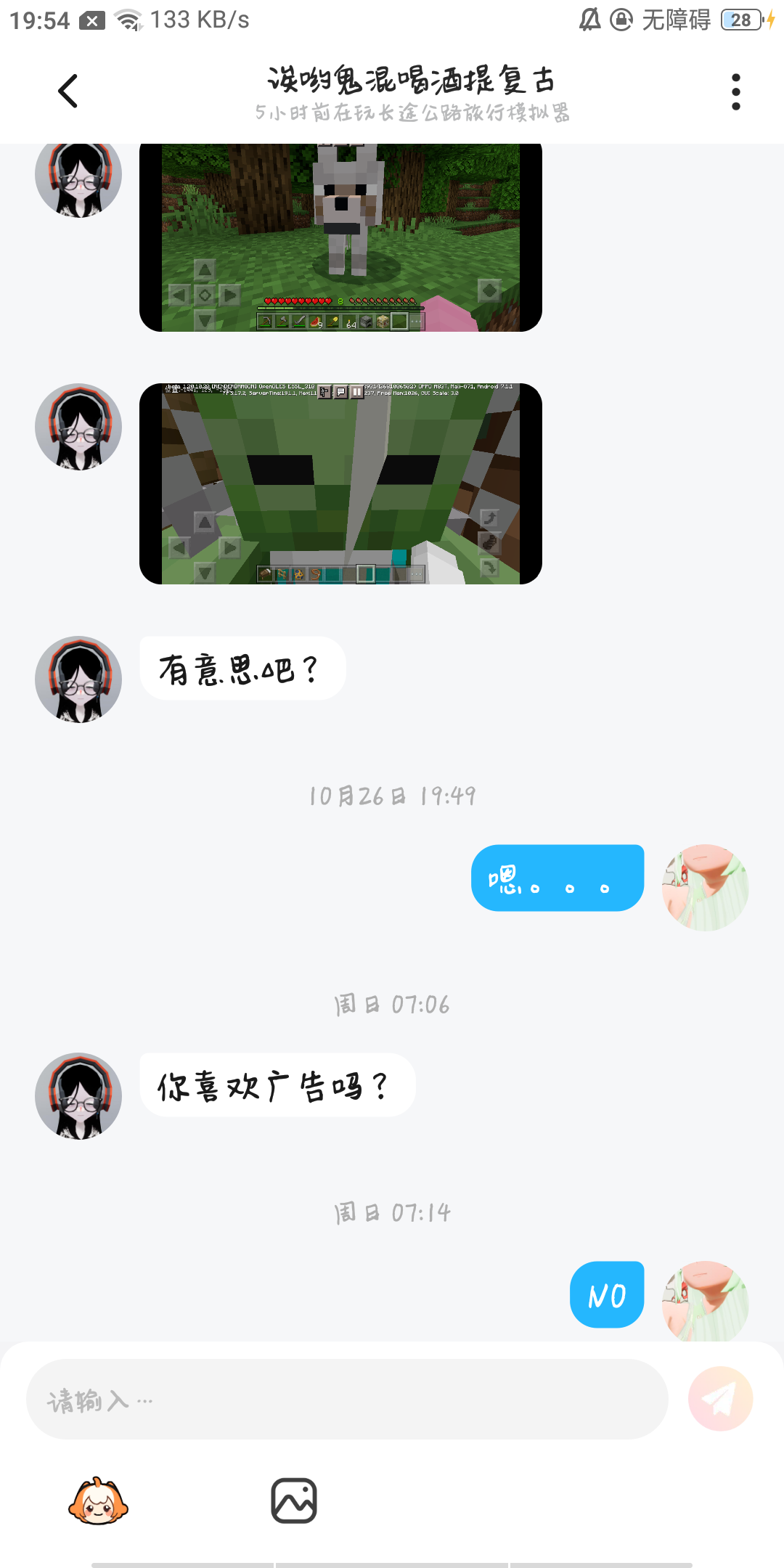Screen dimensions: 784x1568
Task: Open the three-dot overflow menu
Action: [735, 91]
